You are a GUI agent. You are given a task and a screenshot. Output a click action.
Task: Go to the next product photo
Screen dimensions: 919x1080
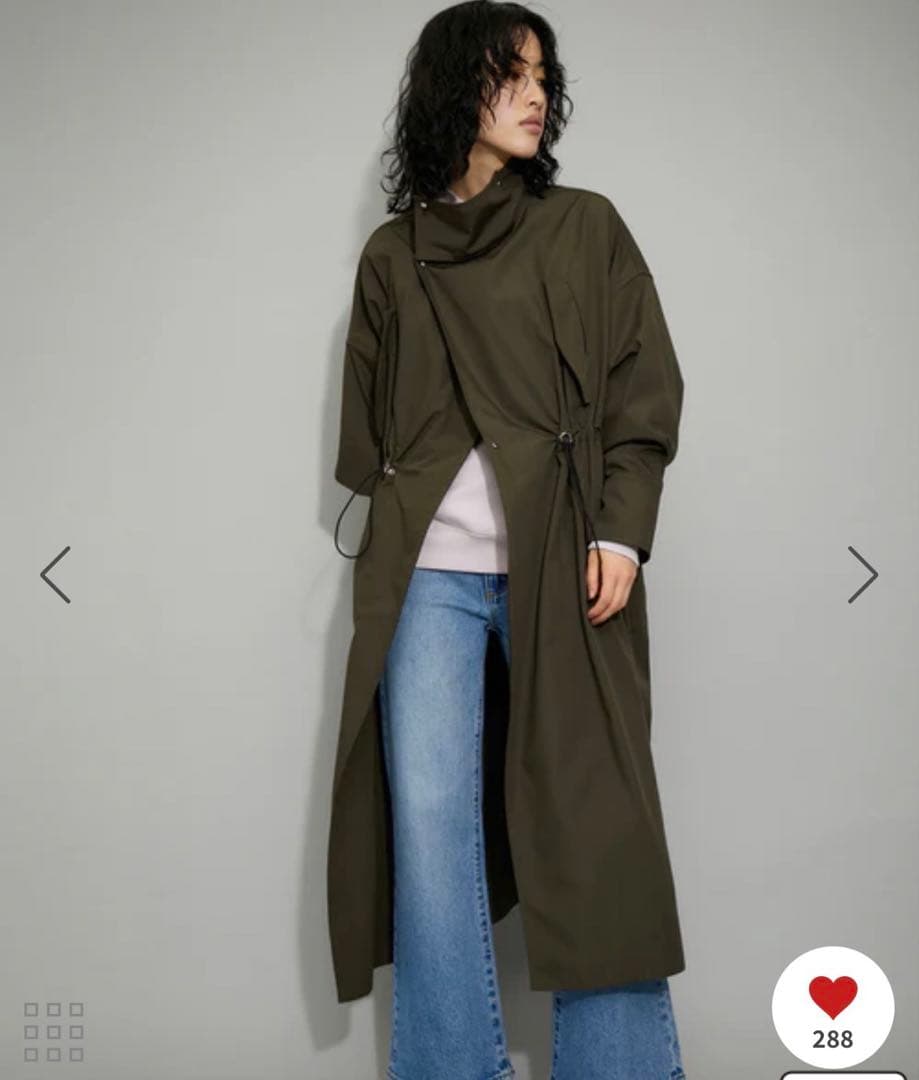862,575
